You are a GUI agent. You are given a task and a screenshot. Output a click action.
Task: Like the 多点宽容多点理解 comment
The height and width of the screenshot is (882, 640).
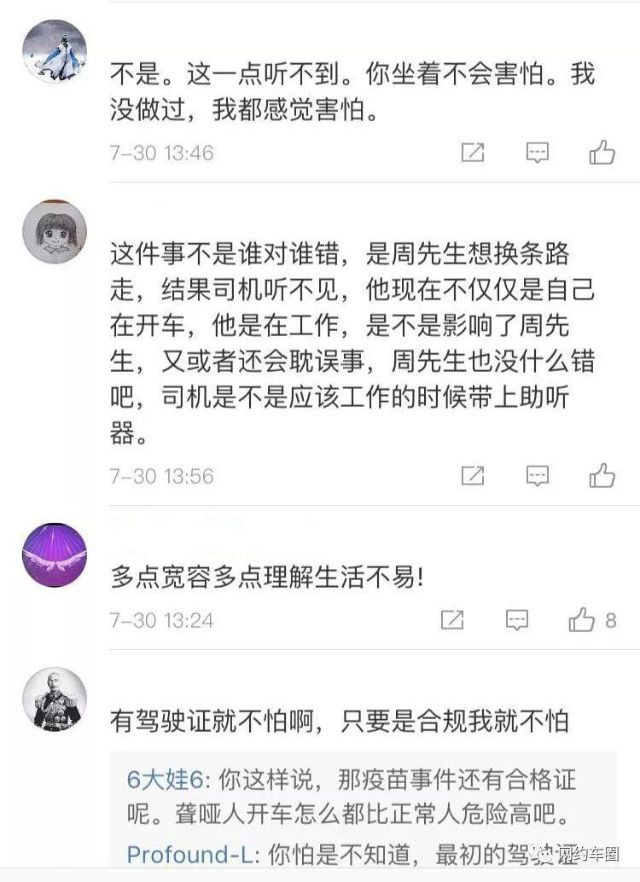[x=582, y=620]
